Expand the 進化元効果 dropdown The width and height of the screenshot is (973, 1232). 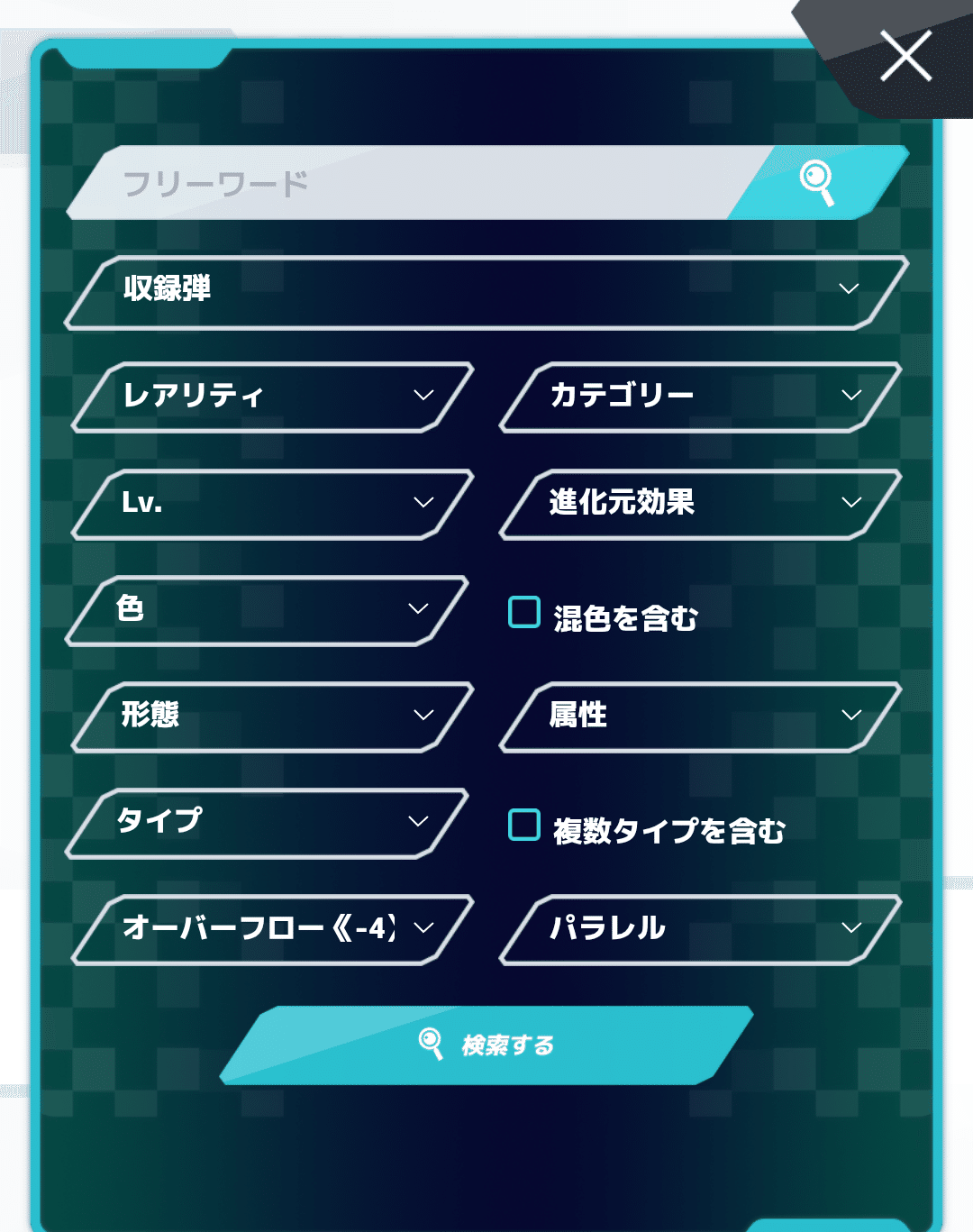coord(701,503)
